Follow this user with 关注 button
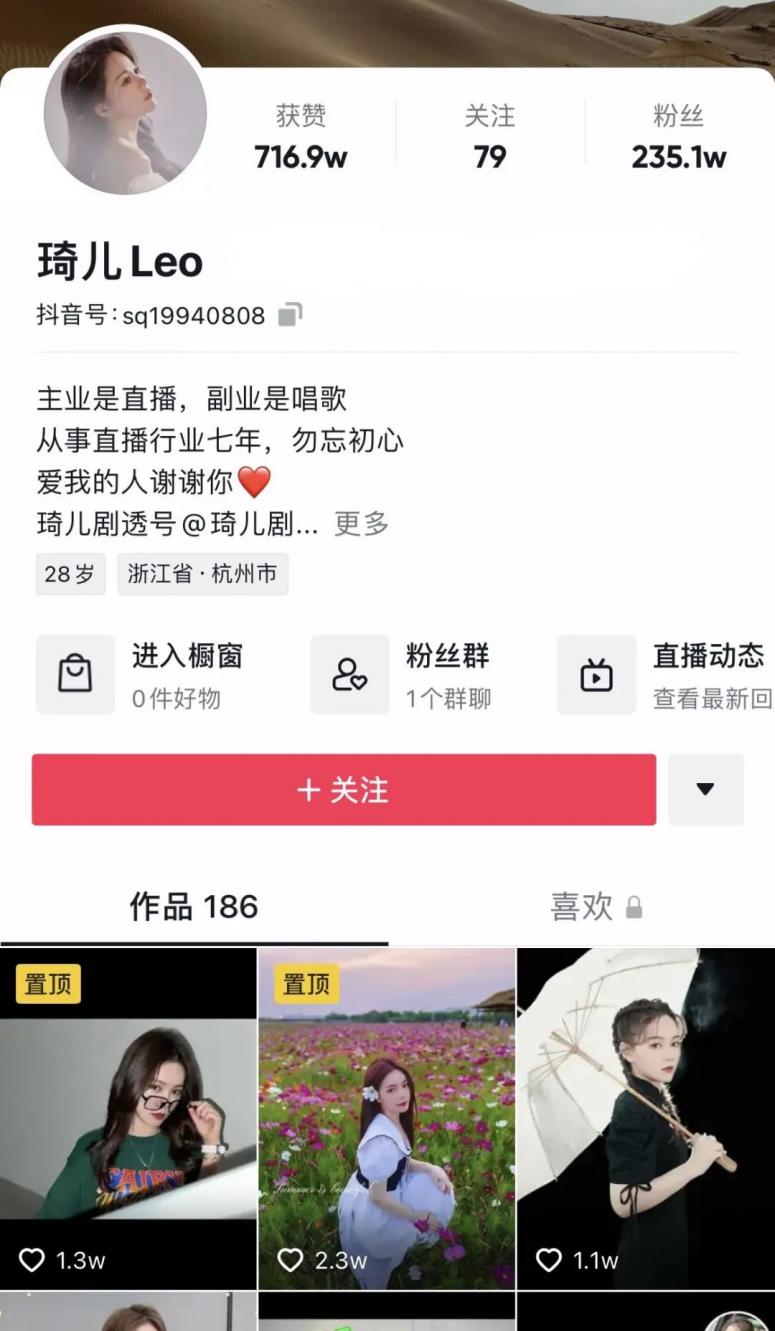 (343, 790)
